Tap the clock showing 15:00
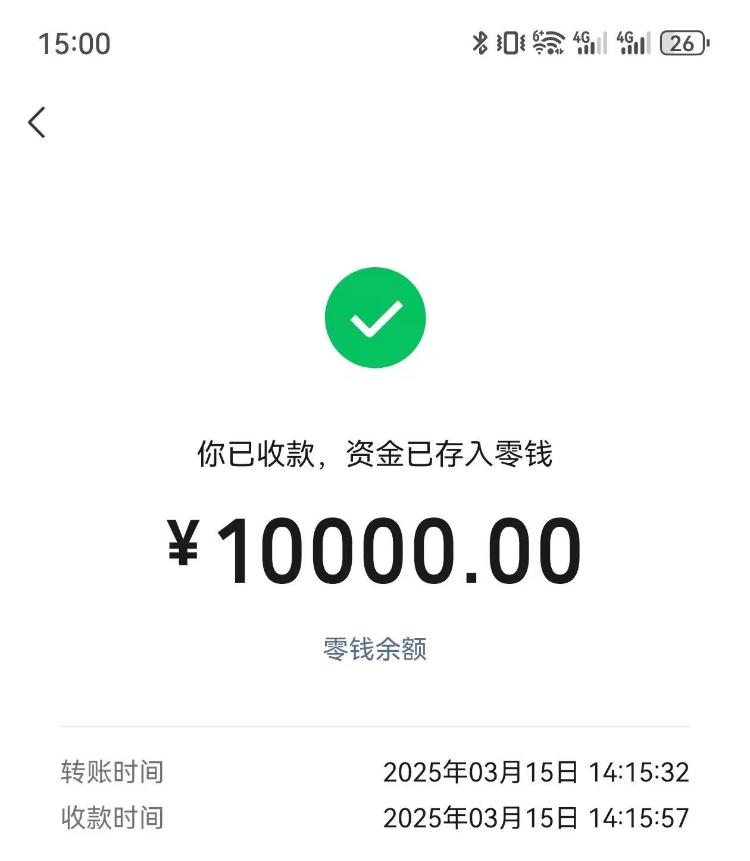 (73, 42)
